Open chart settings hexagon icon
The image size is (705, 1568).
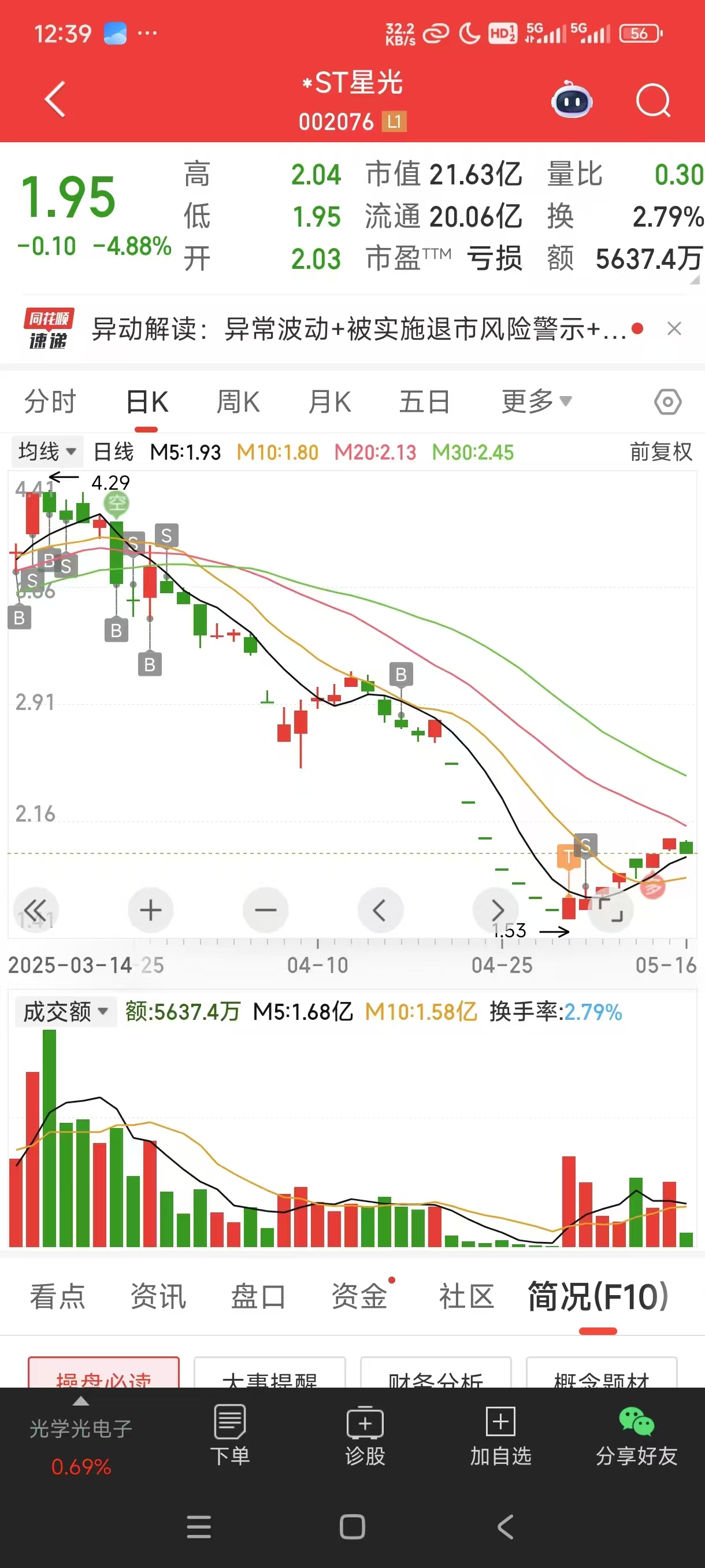point(667,402)
